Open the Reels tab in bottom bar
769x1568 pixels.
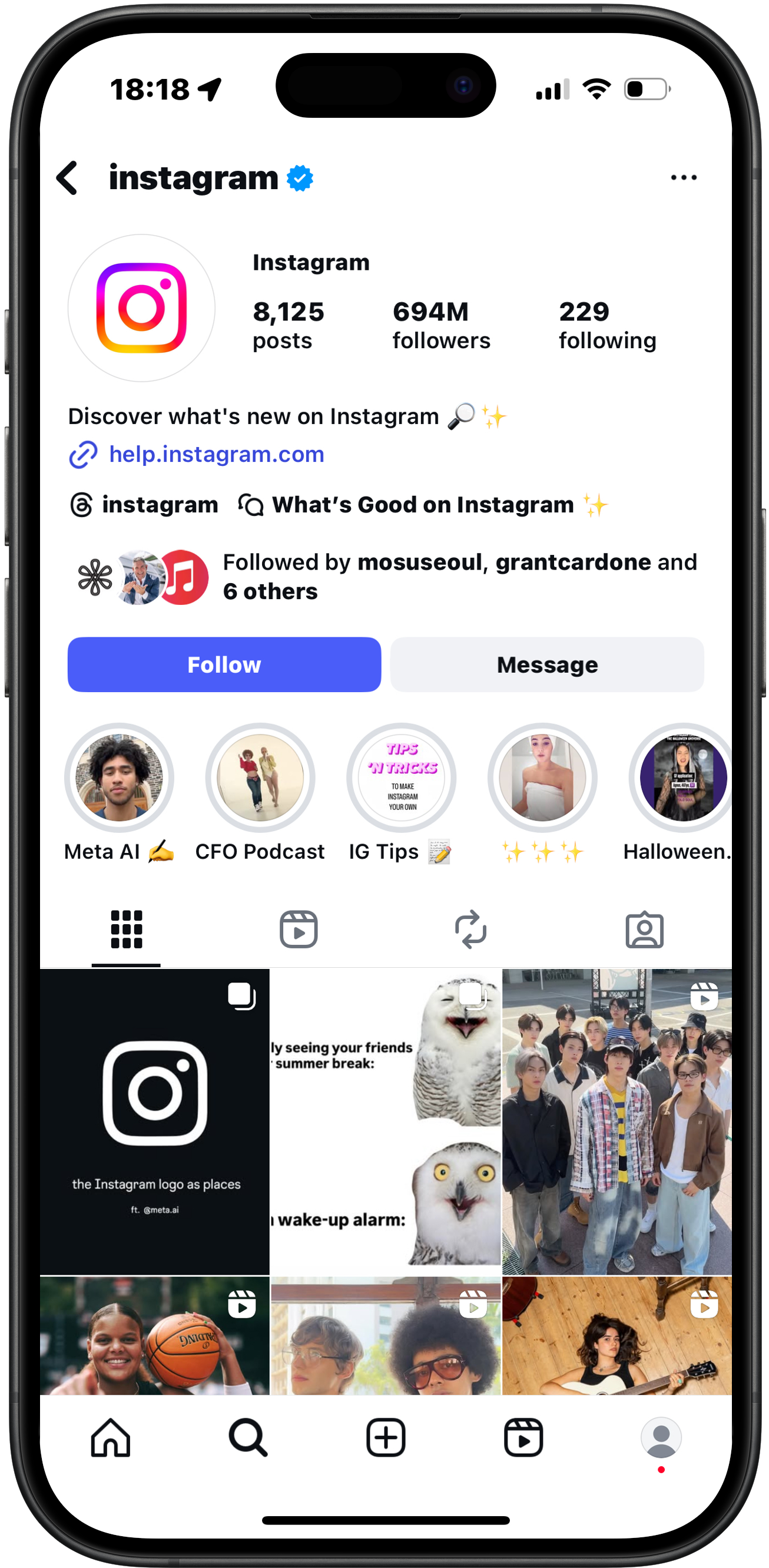point(523,1438)
